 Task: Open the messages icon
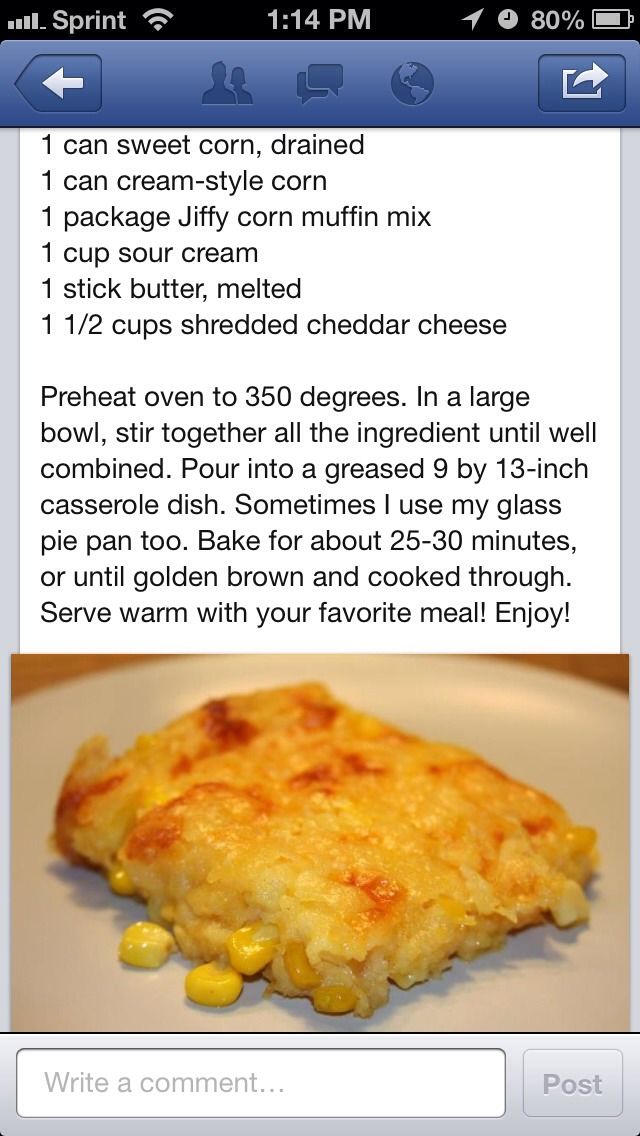click(x=319, y=84)
